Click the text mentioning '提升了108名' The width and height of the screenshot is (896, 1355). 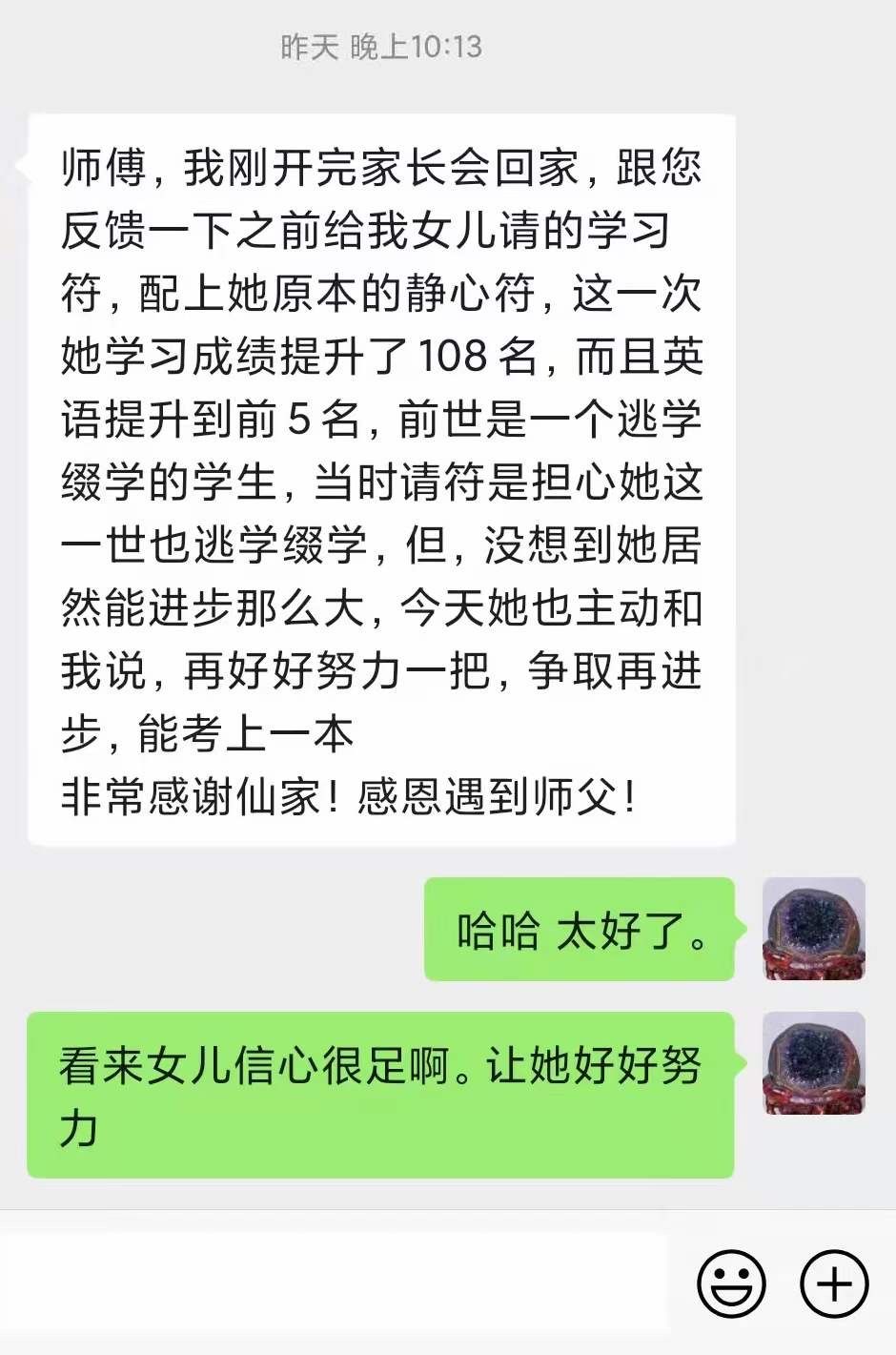[x=381, y=356]
